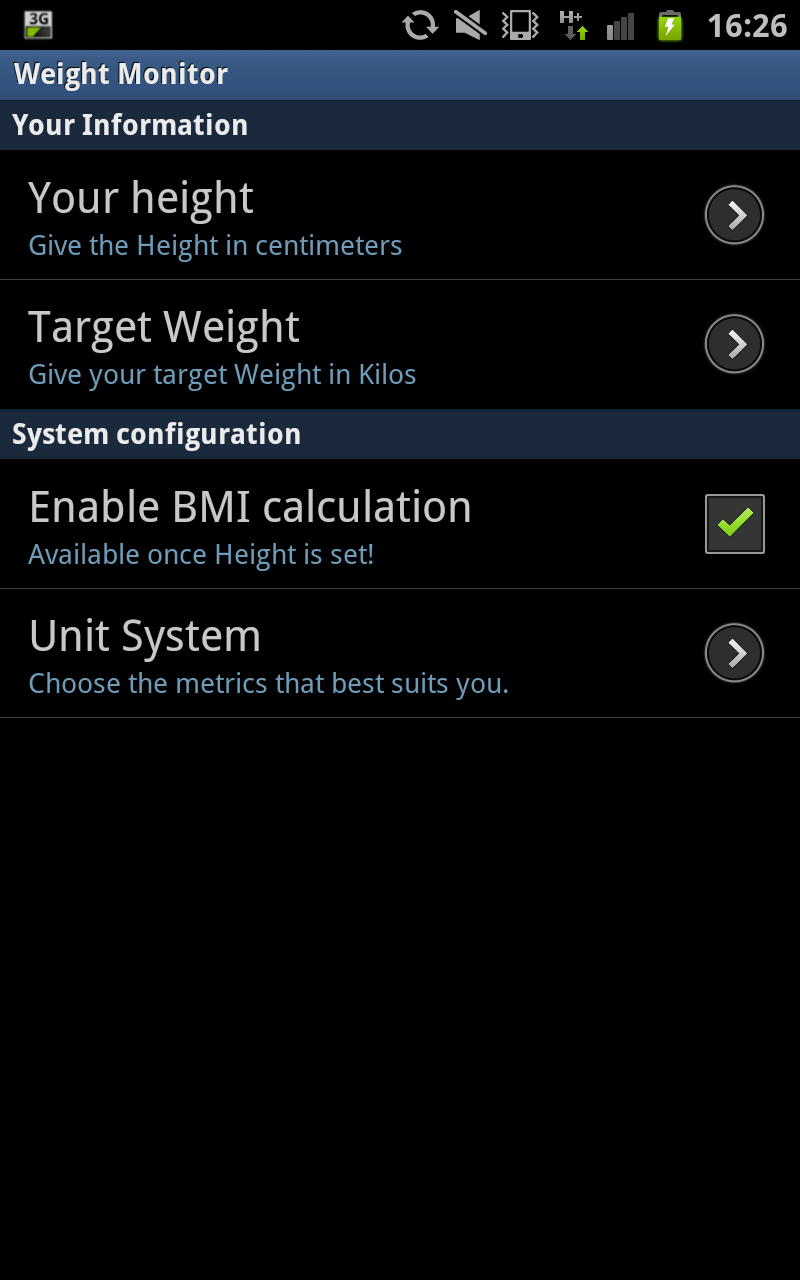Open Unit System using its chevron

point(734,653)
